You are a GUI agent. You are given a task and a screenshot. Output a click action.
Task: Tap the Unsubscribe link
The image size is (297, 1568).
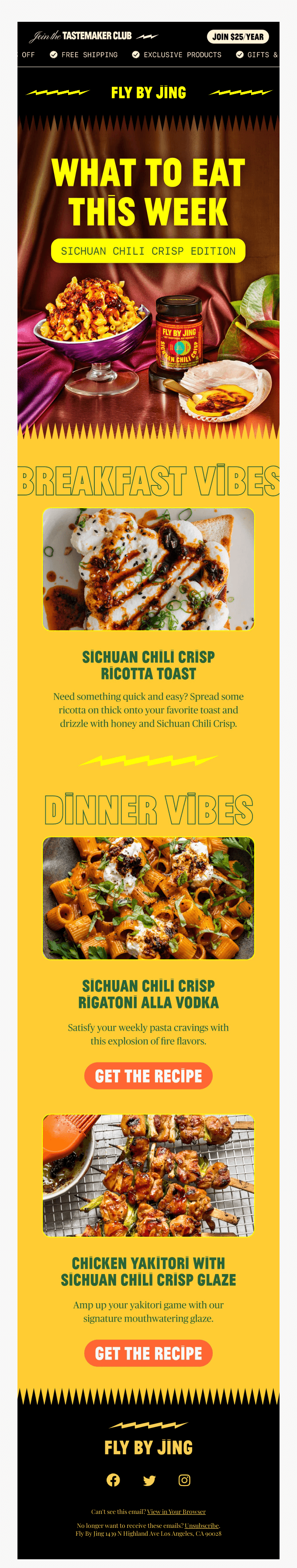point(202,1525)
